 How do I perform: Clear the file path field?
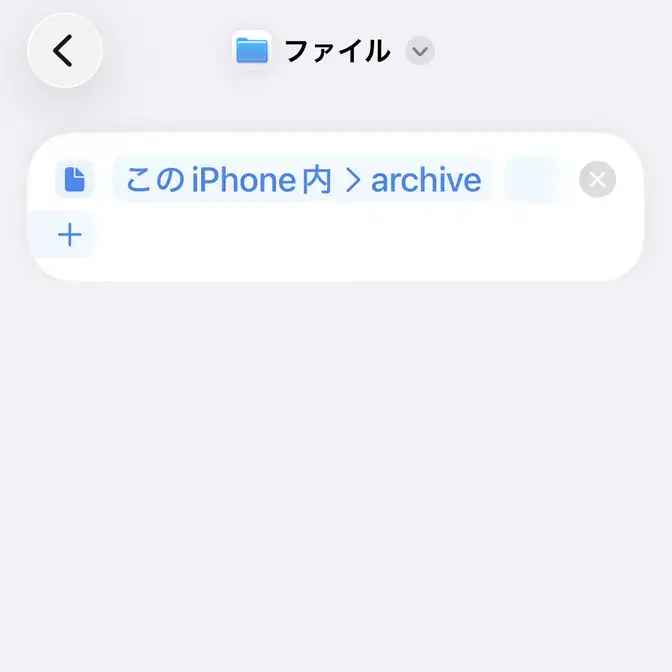pos(597,180)
